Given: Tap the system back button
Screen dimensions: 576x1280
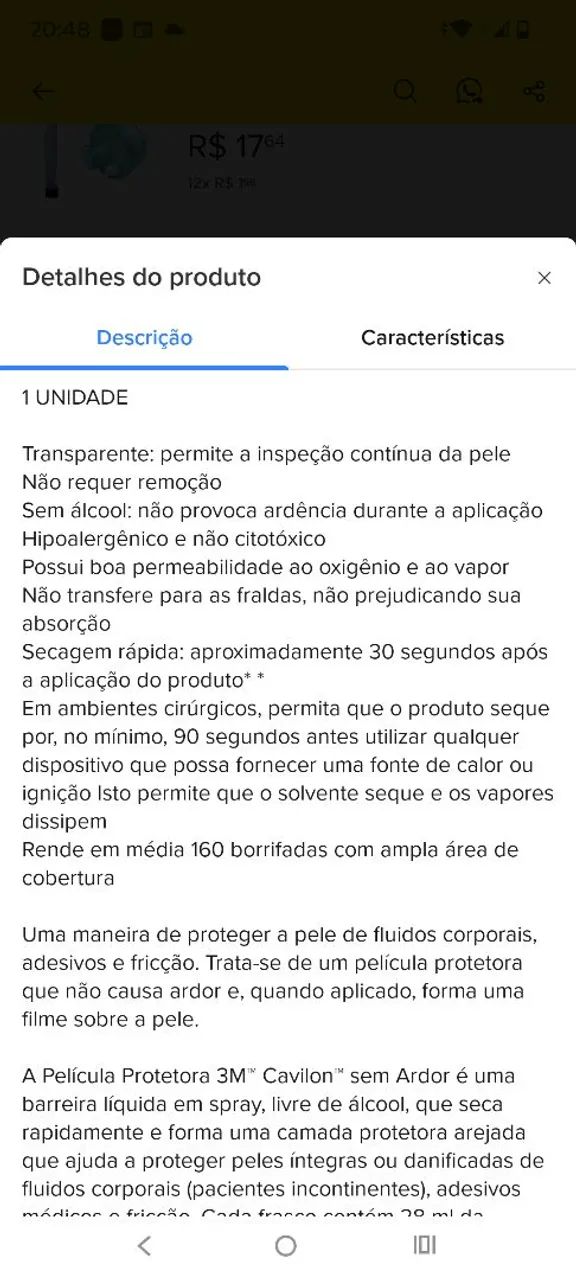Looking at the screenshot, I should [x=144, y=1245].
